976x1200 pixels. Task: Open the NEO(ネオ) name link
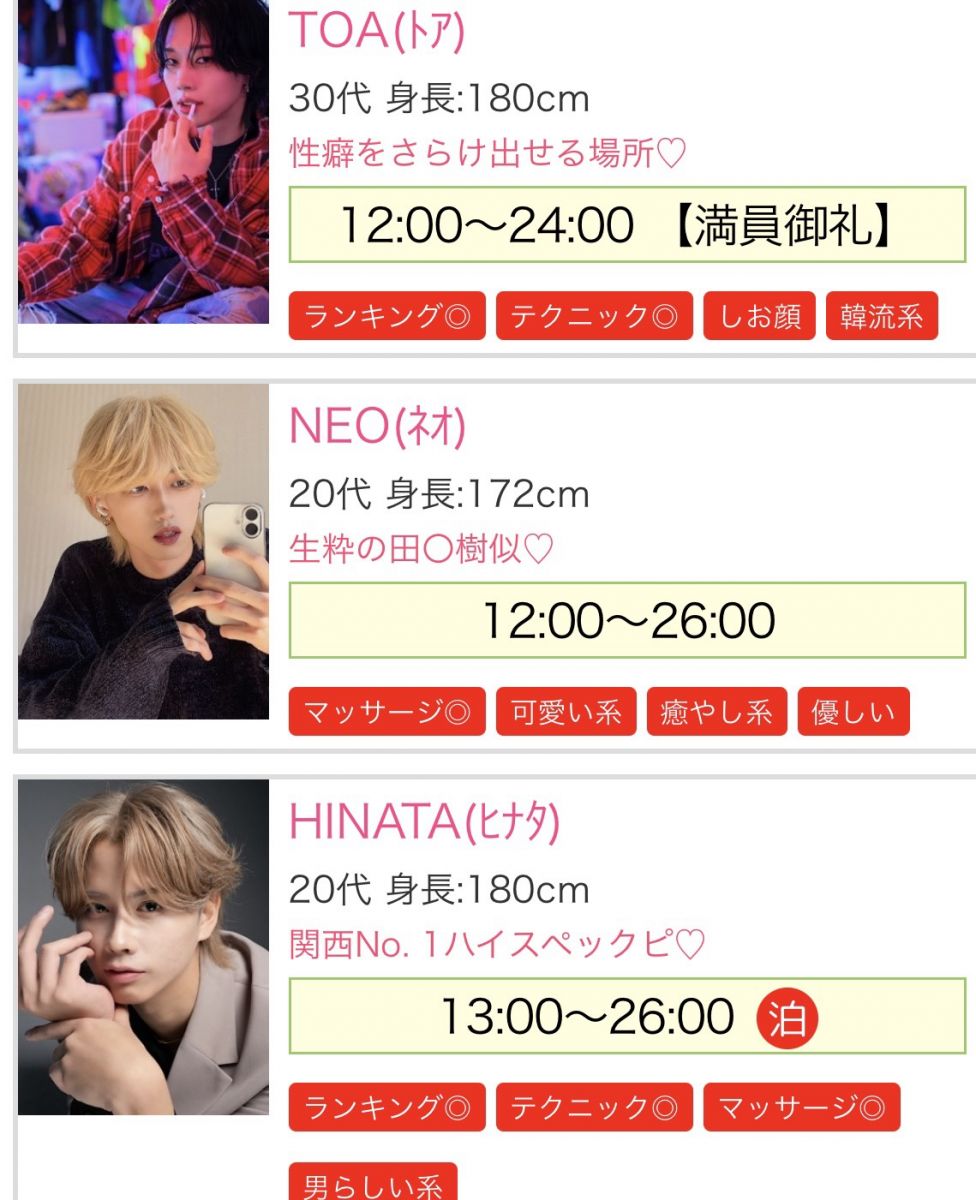[377, 428]
